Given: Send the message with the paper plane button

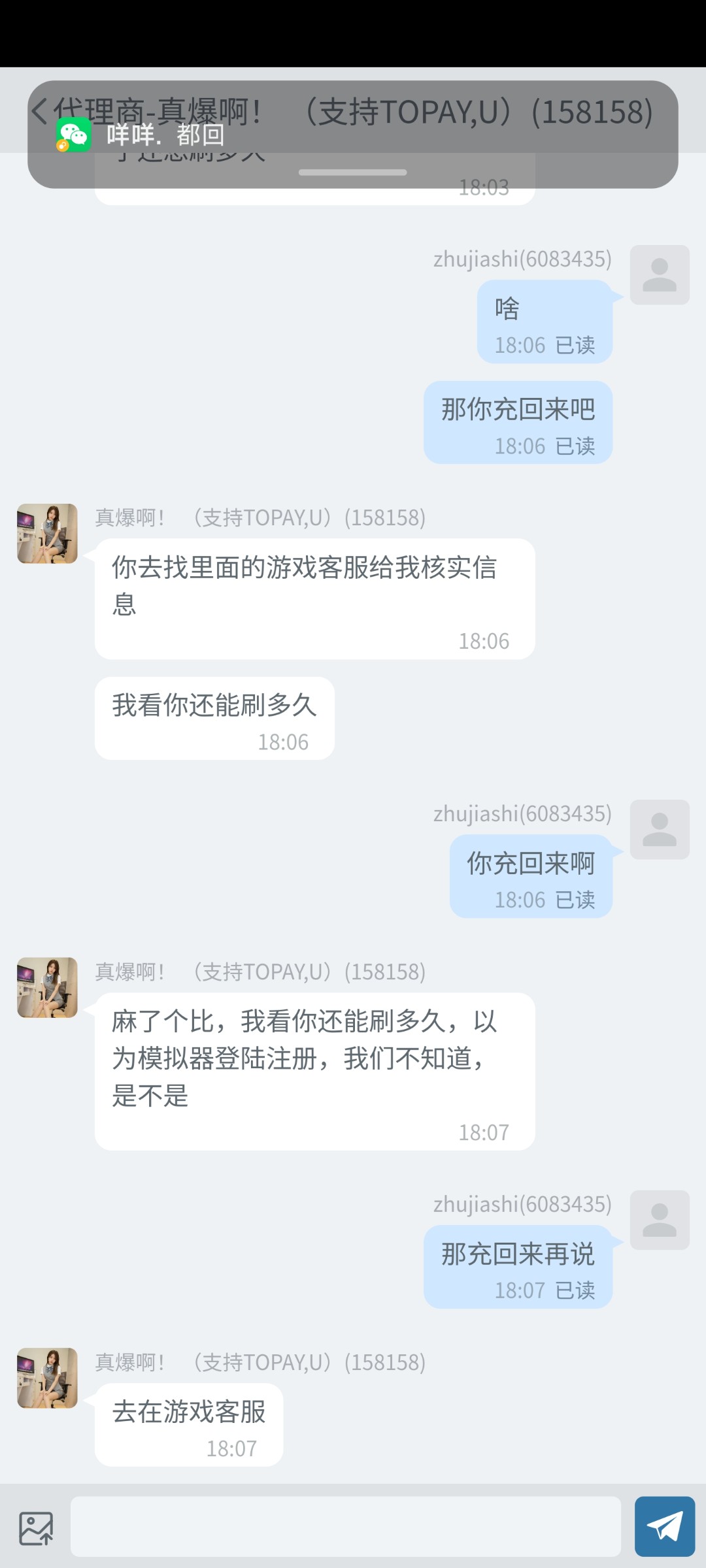Looking at the screenshot, I should [664, 1527].
